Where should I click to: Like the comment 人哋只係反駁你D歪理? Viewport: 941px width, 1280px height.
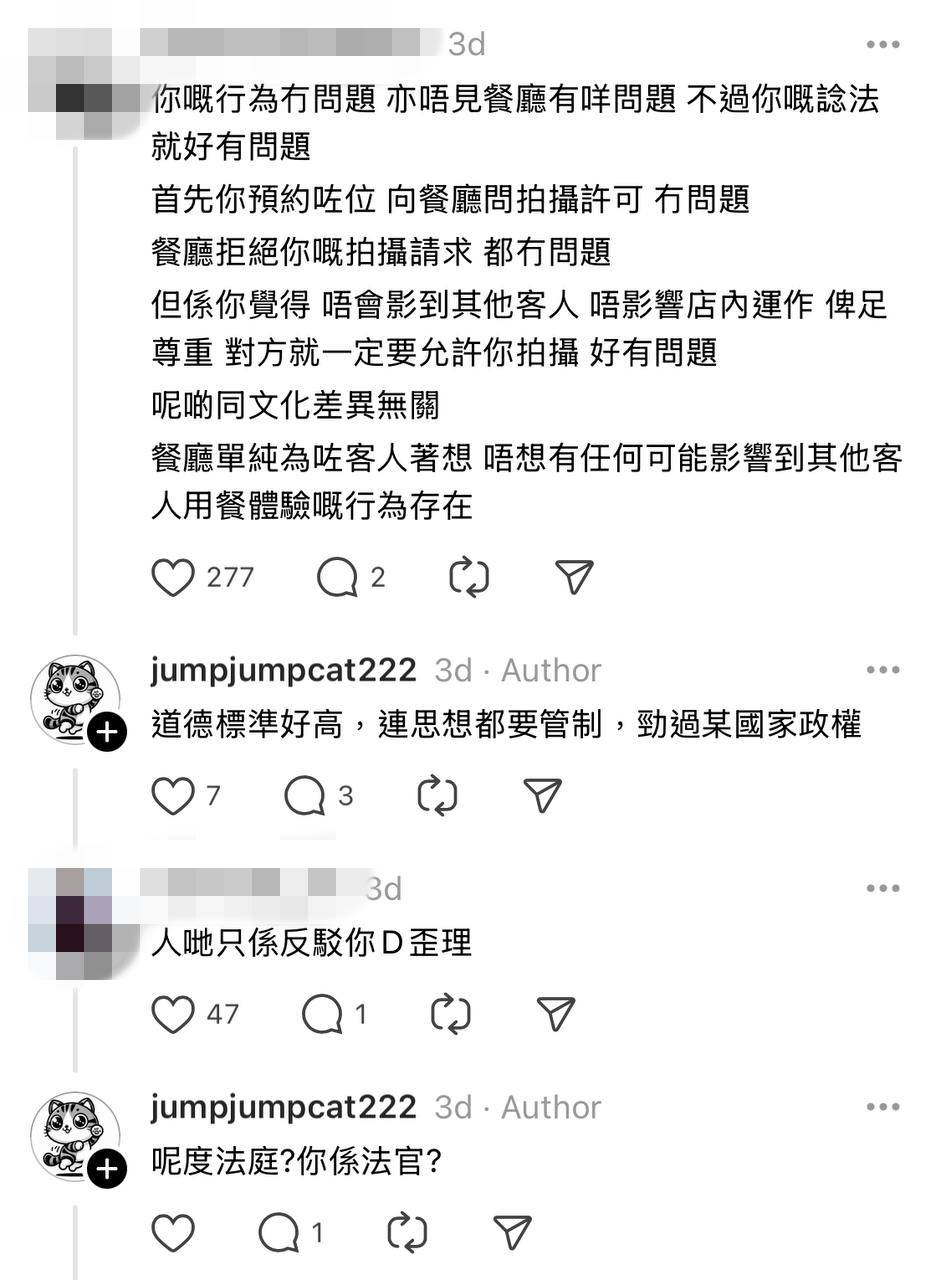click(173, 1015)
